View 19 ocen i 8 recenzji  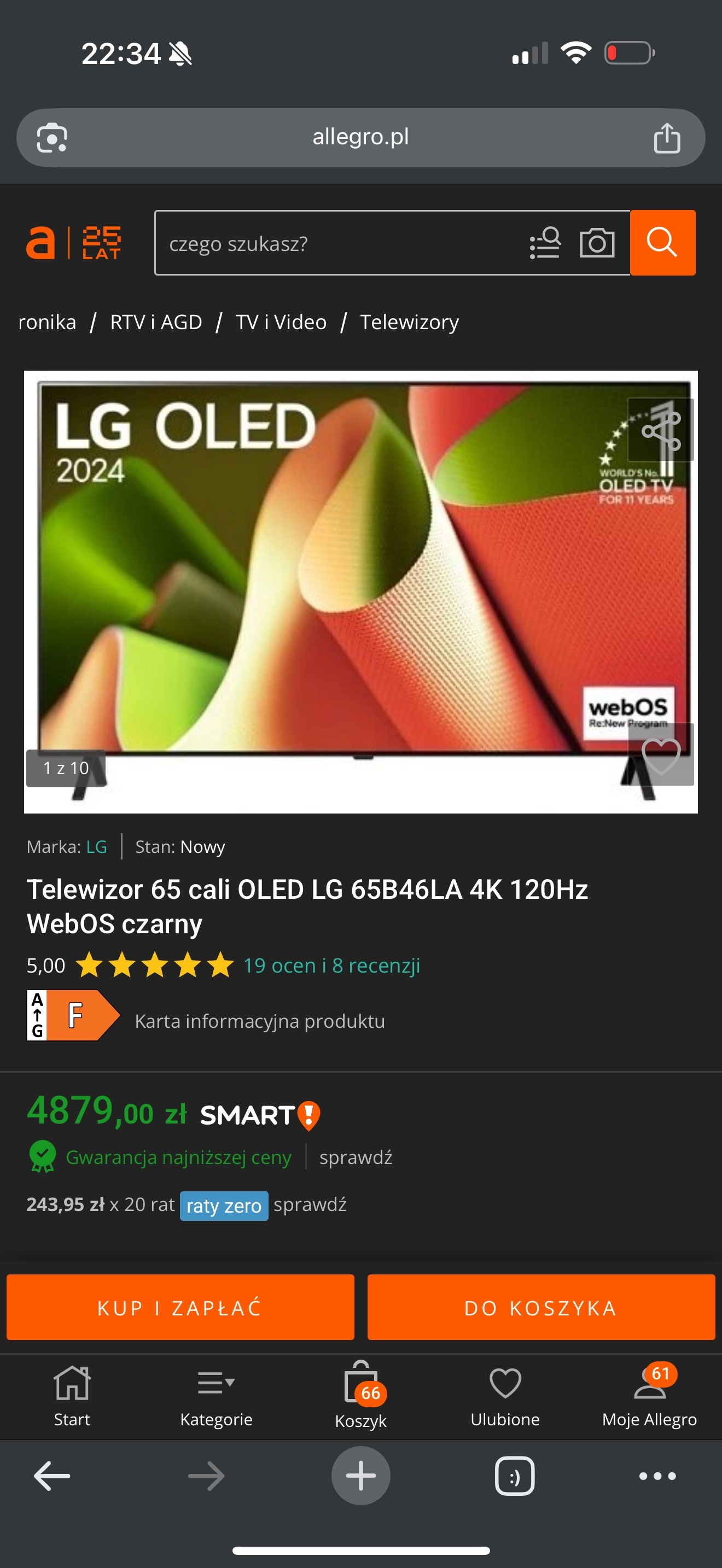[332, 966]
